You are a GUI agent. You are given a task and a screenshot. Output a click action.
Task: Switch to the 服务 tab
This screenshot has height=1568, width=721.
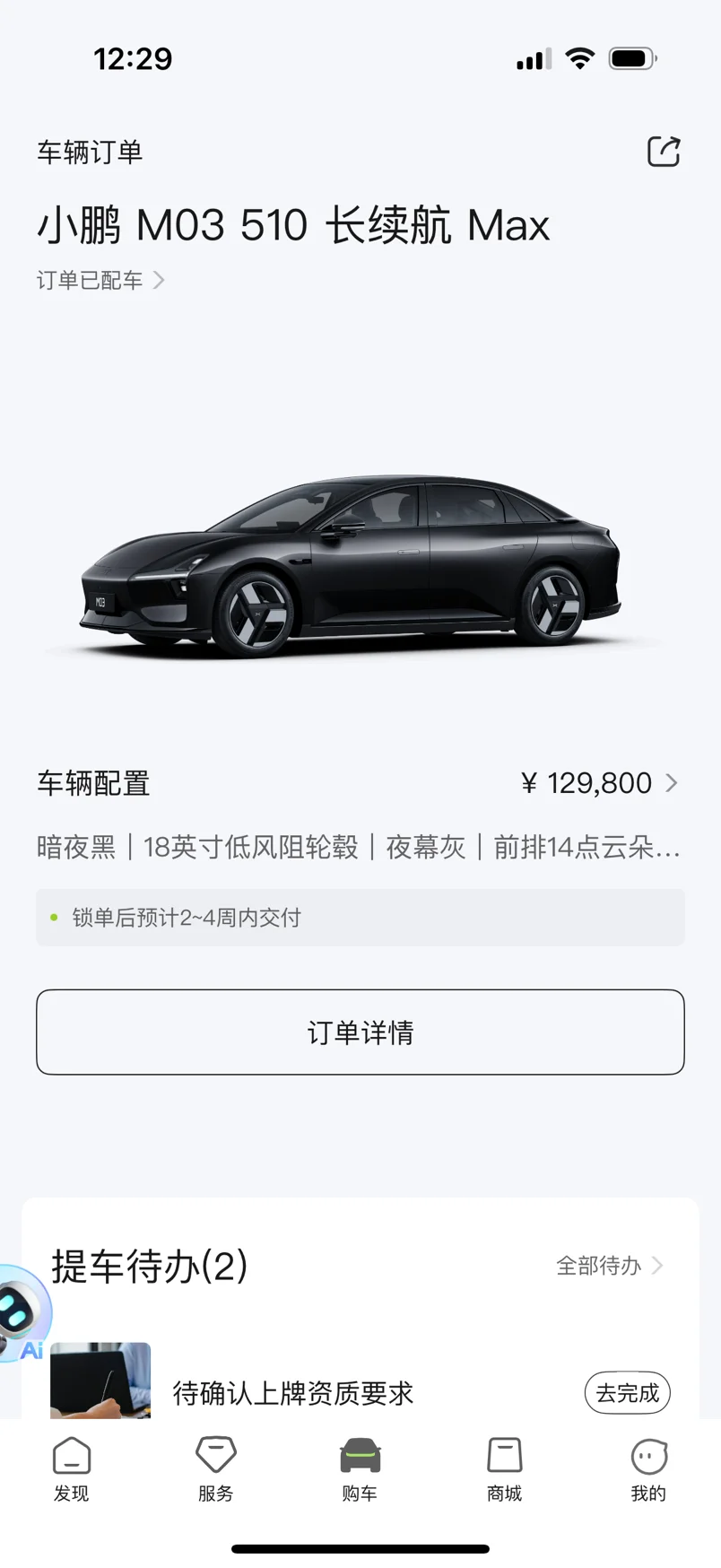[216, 1469]
